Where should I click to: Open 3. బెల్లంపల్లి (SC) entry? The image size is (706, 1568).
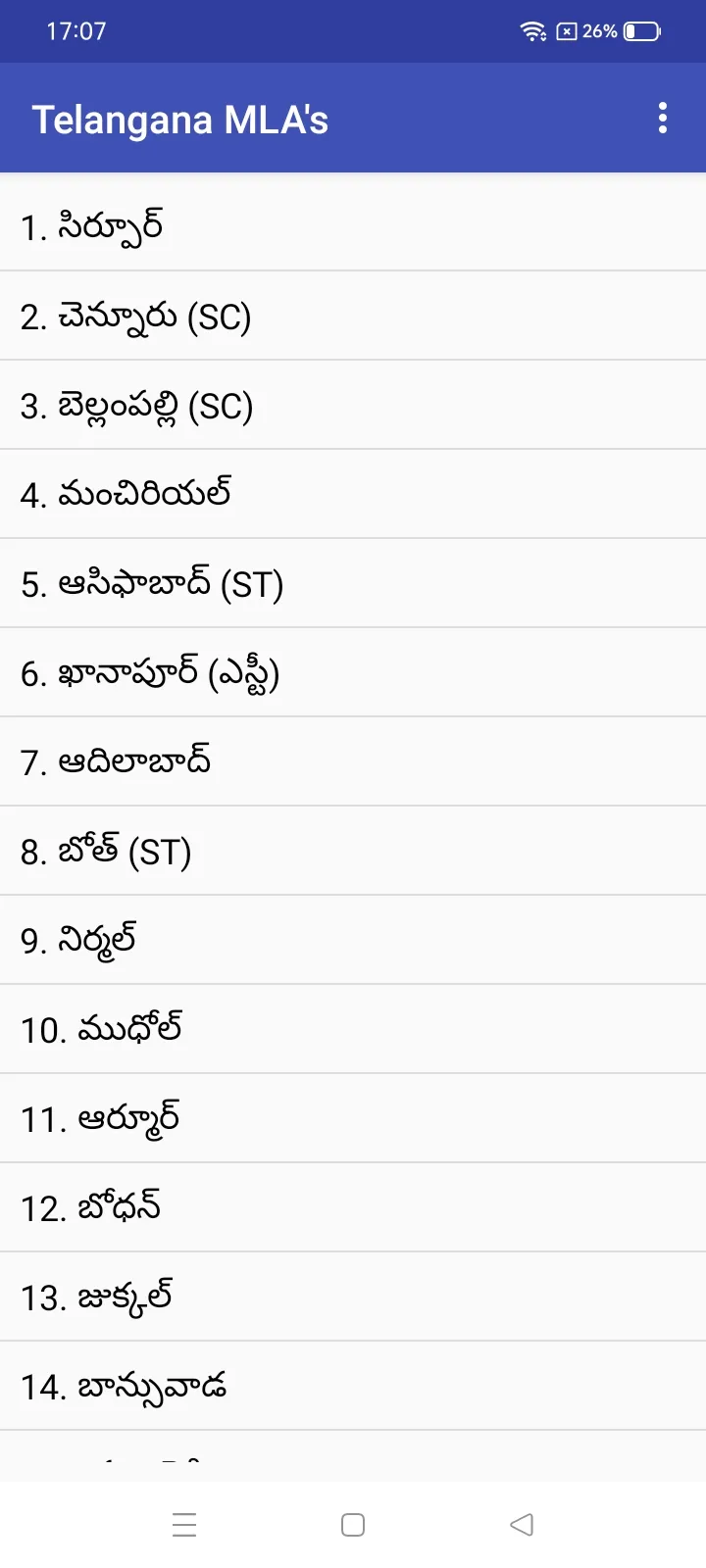(x=353, y=405)
